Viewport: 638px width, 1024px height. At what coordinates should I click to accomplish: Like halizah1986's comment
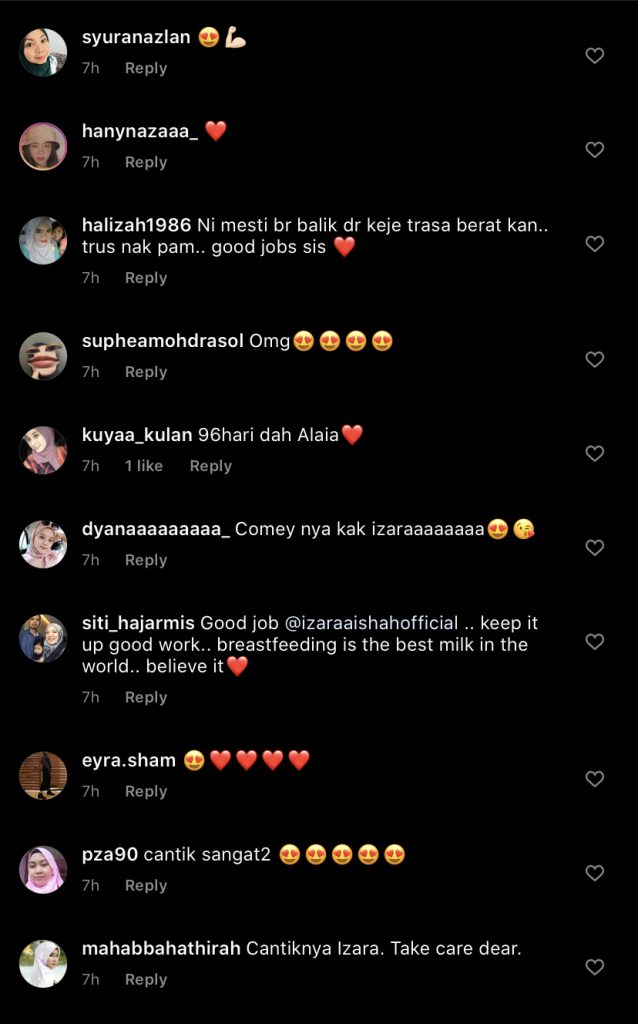(x=595, y=244)
